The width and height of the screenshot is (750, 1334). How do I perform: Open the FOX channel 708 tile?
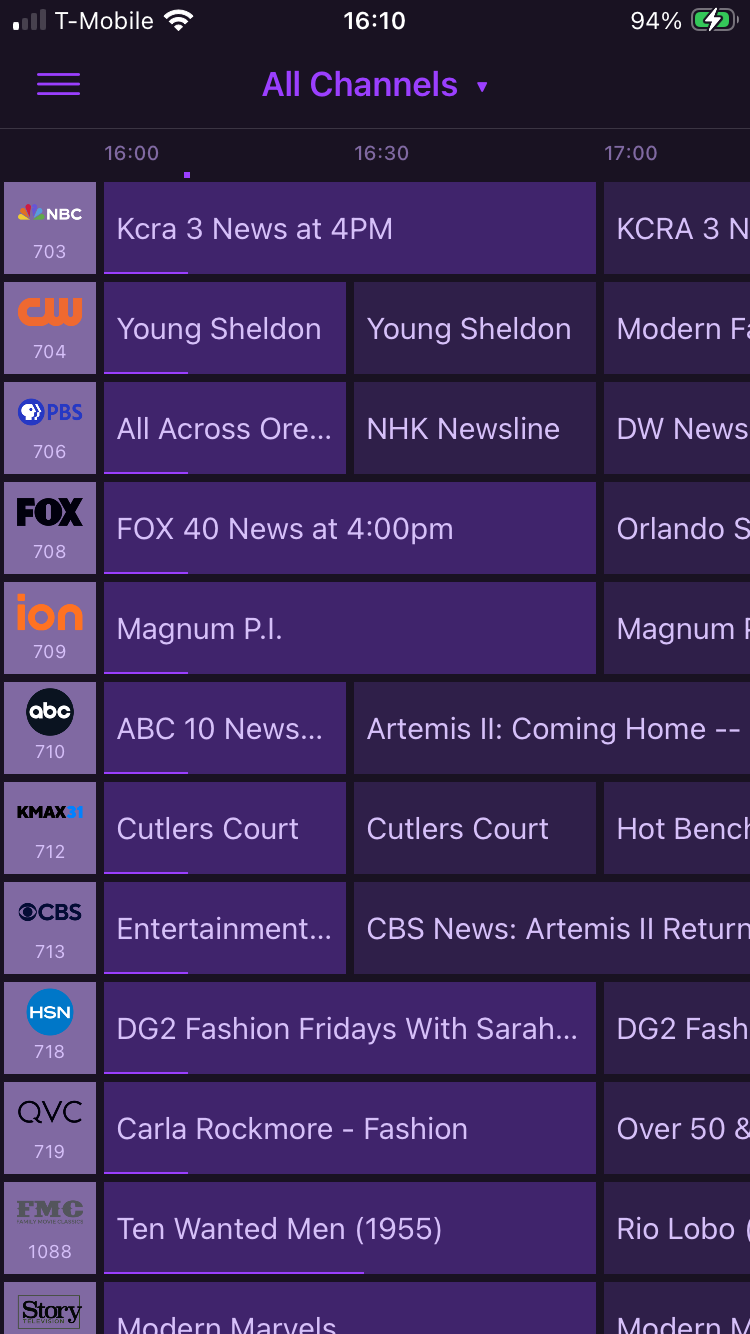click(50, 528)
